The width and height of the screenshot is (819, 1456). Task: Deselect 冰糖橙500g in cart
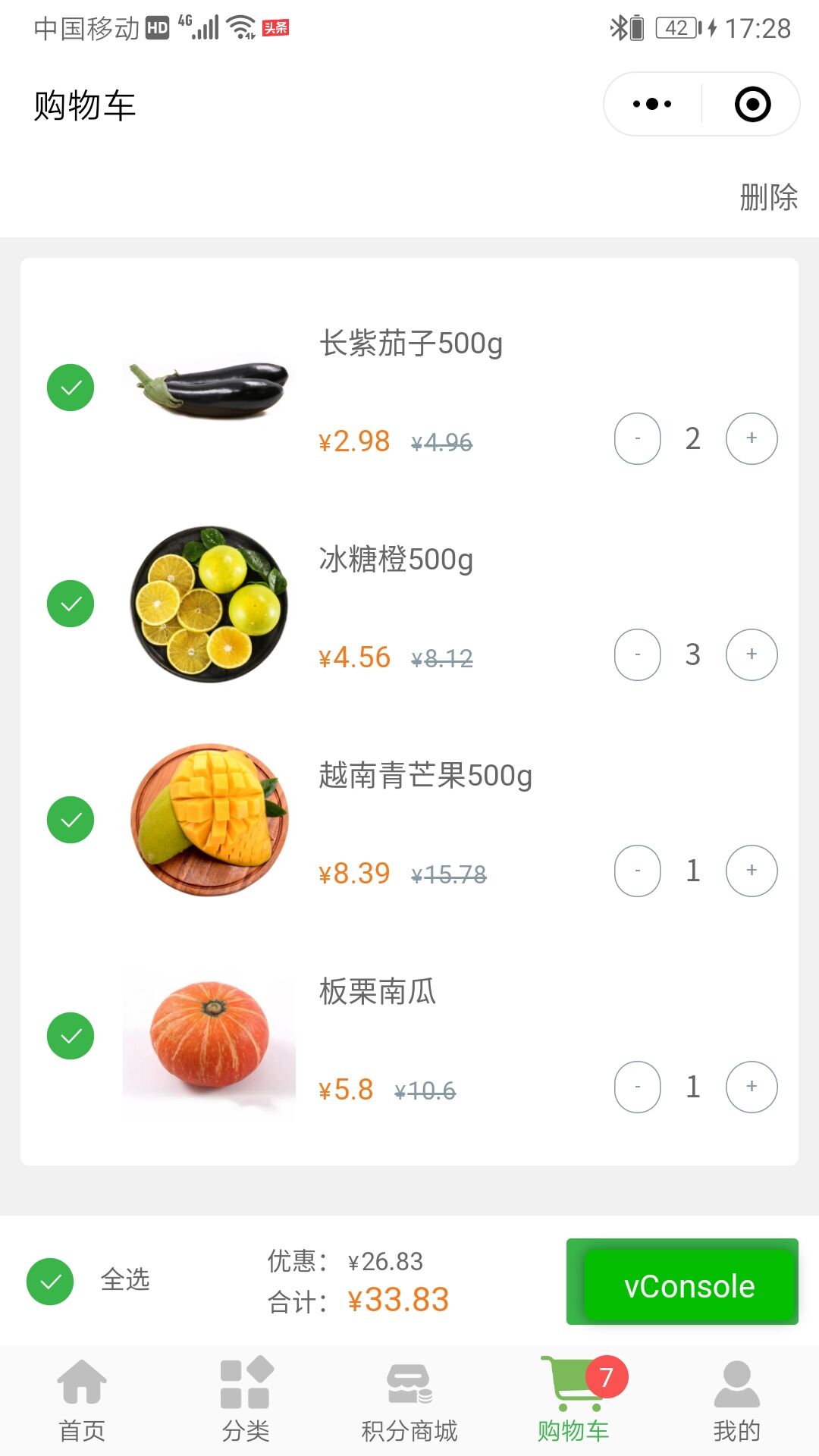point(71,604)
